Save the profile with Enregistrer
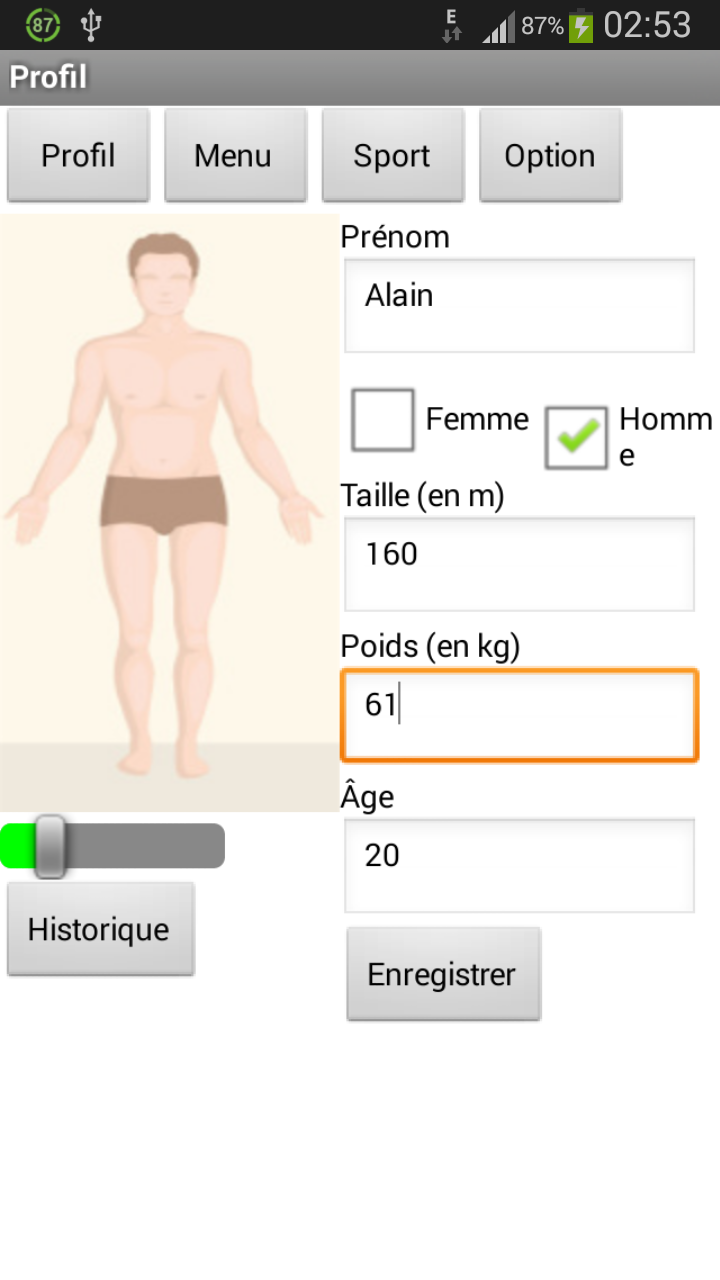This screenshot has height=1280, width=720. (x=443, y=974)
